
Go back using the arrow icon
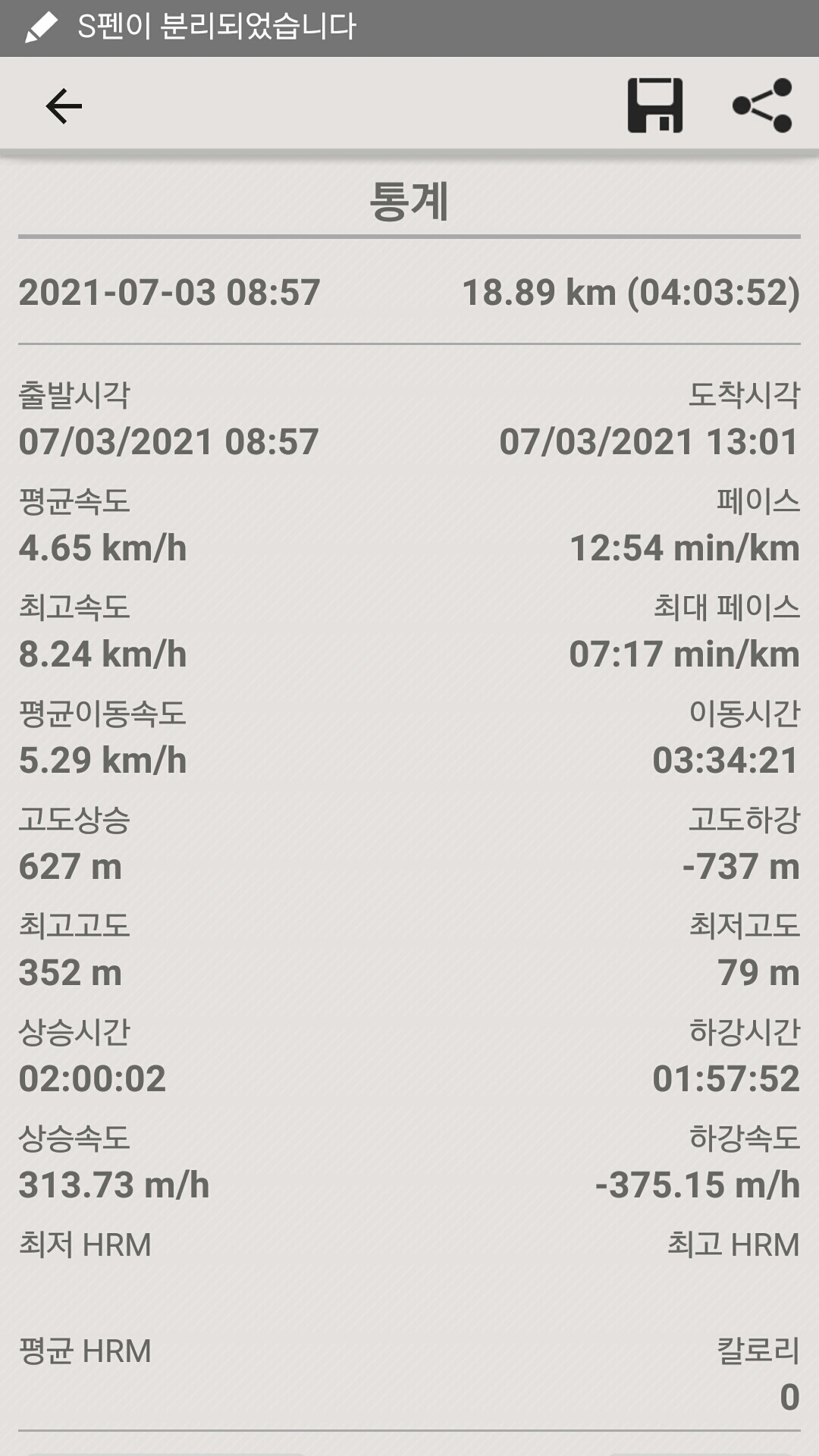(x=64, y=105)
